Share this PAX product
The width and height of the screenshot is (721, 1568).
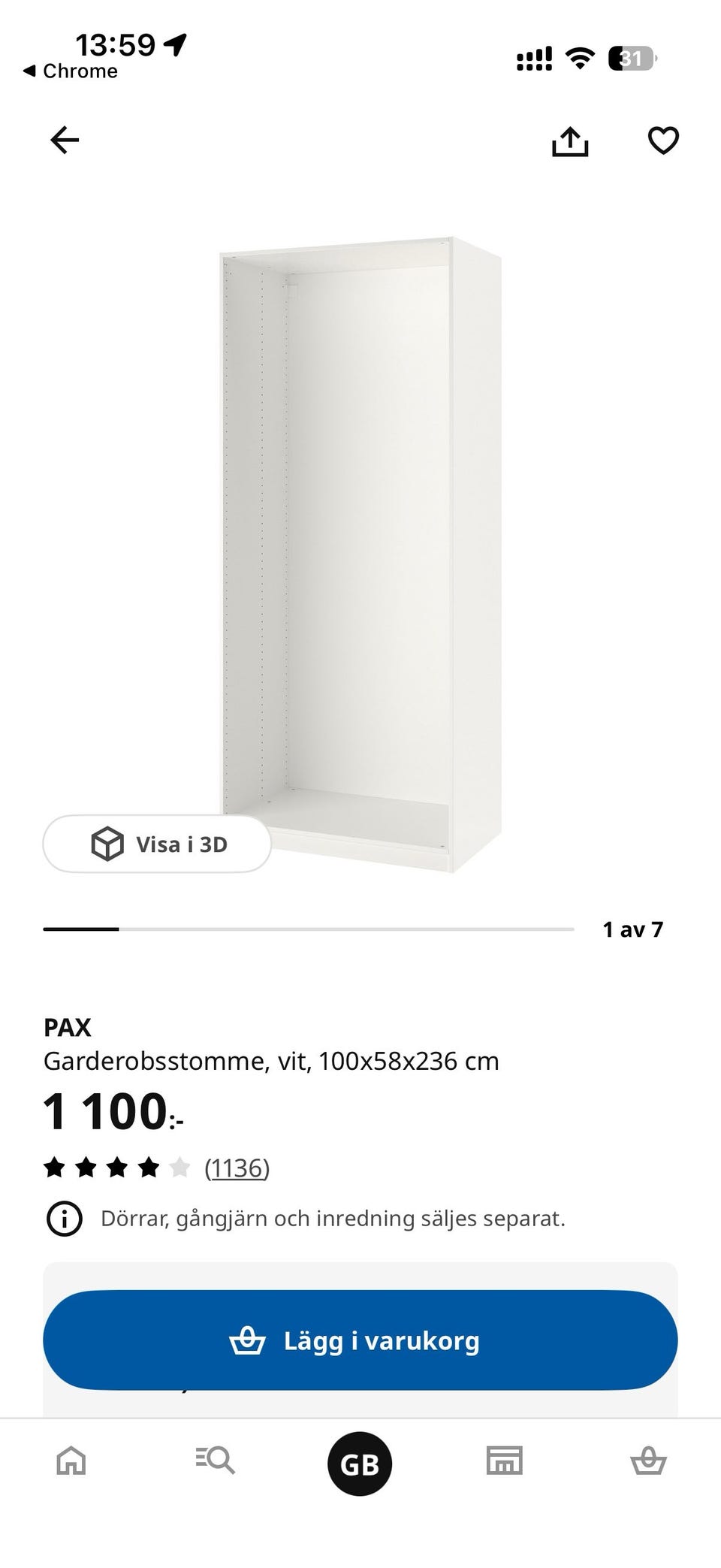(570, 140)
